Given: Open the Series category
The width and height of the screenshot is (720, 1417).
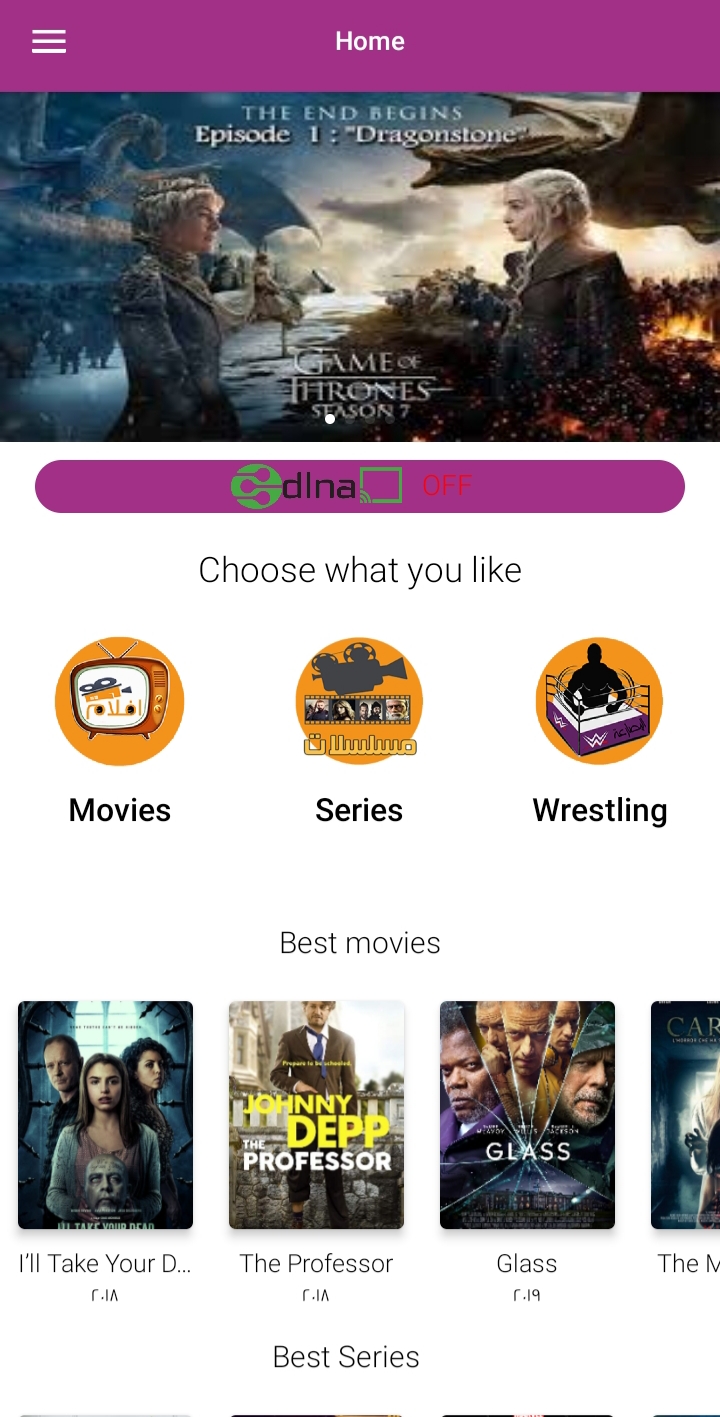Looking at the screenshot, I should click(359, 701).
